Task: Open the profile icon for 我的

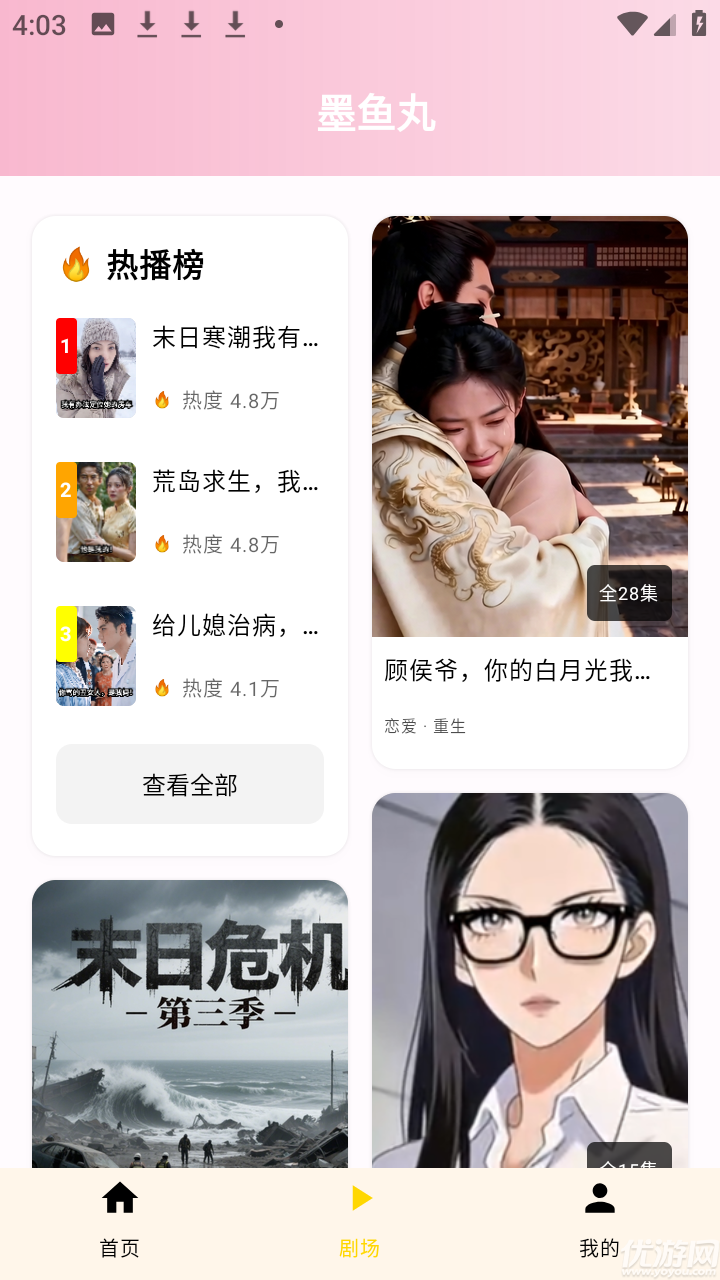Action: pyautogui.click(x=599, y=1197)
